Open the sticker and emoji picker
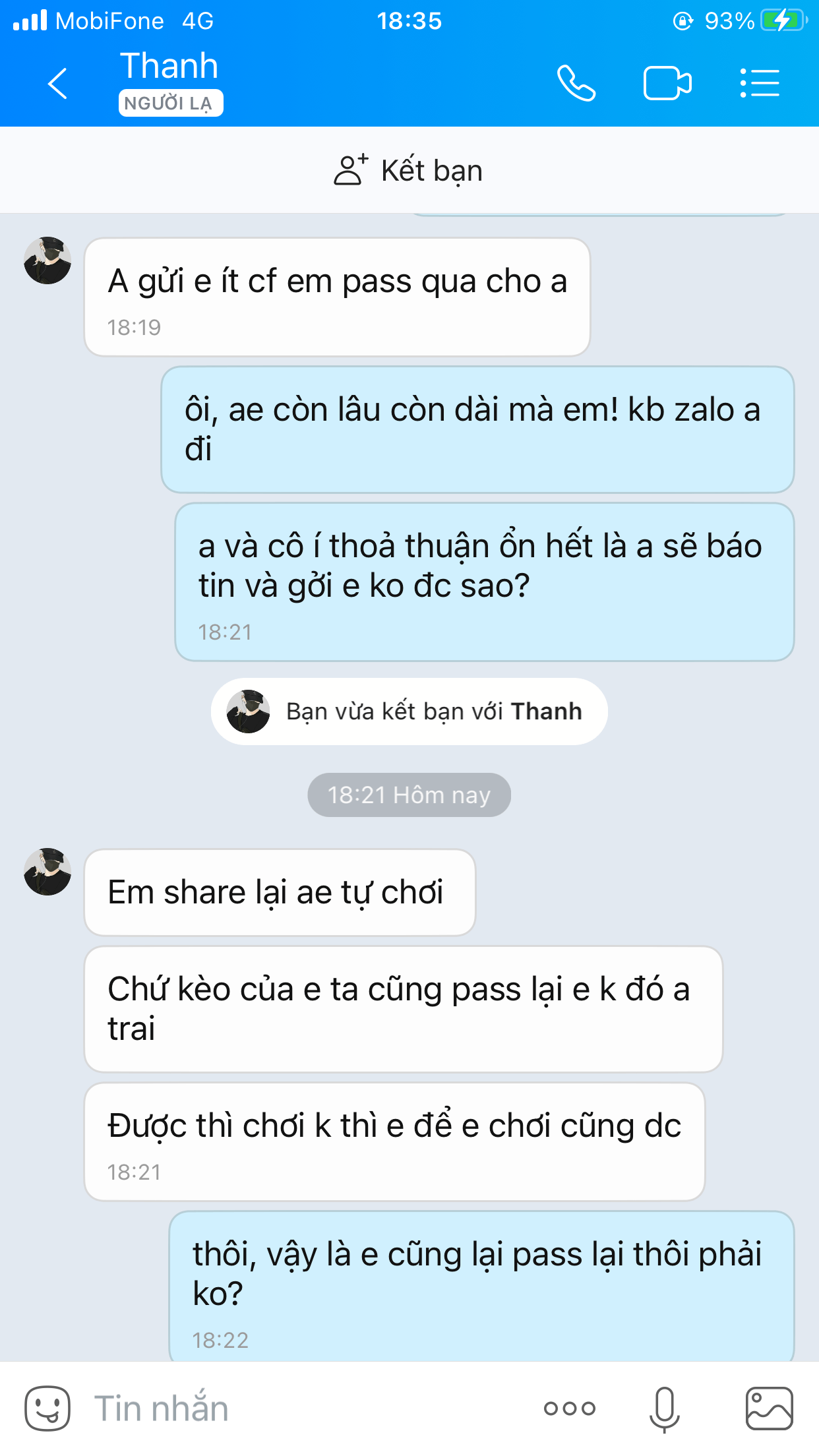The height and width of the screenshot is (1456, 819). pyautogui.click(x=47, y=1408)
